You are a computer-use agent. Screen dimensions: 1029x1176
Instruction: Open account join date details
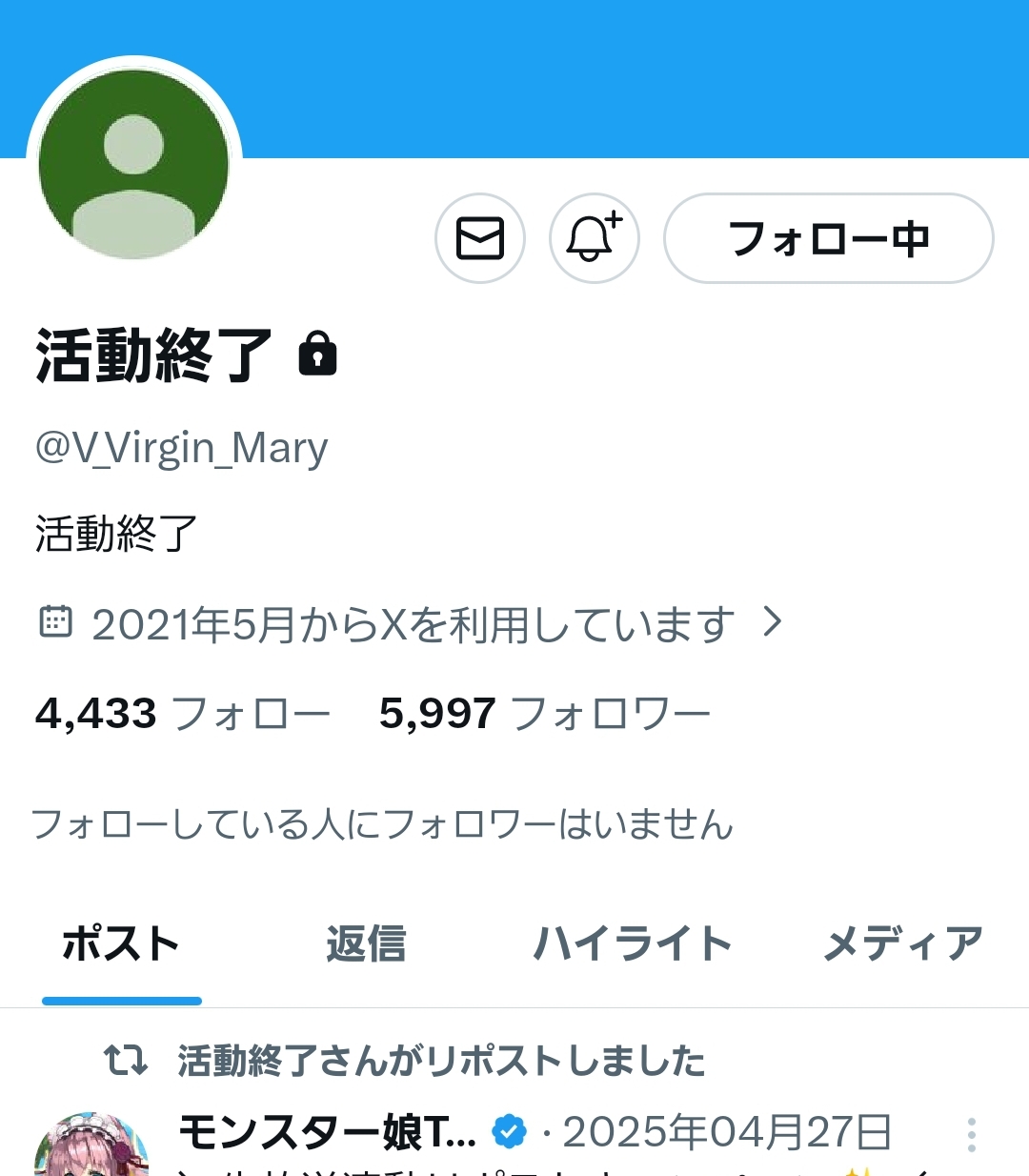coord(410,624)
